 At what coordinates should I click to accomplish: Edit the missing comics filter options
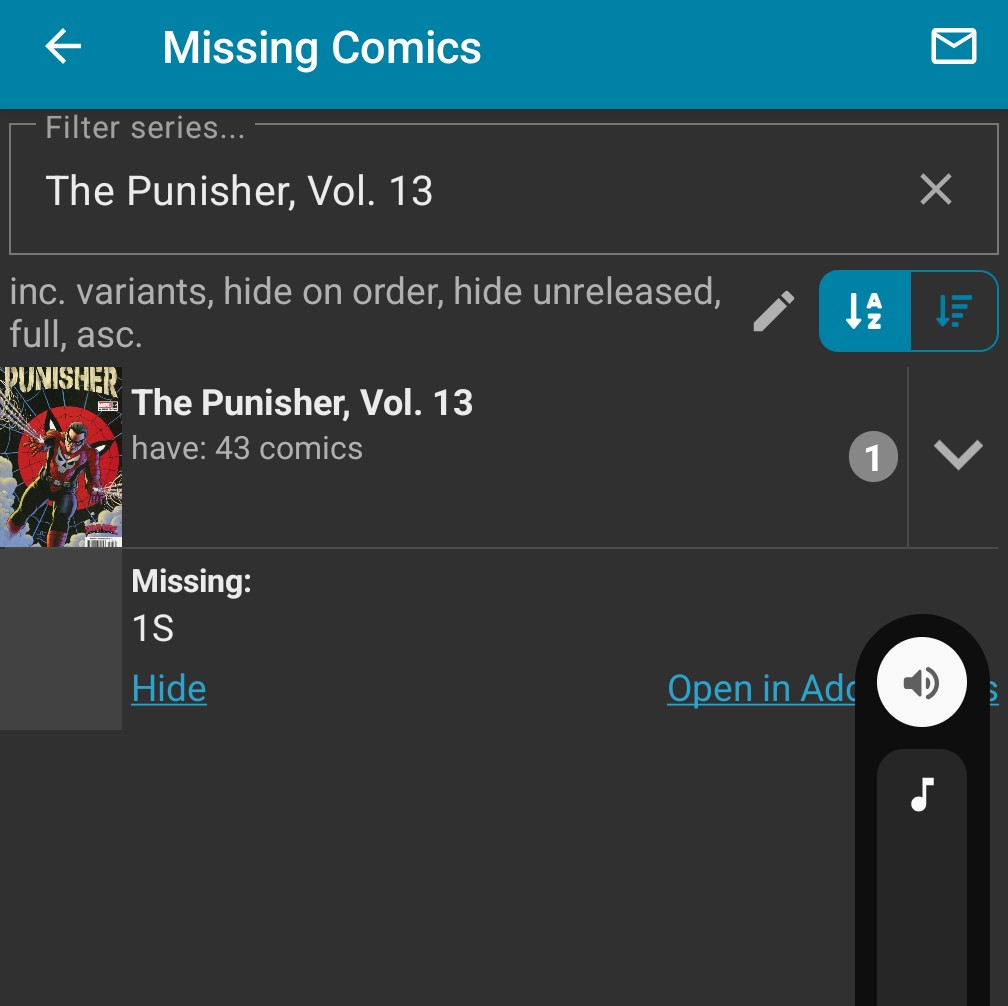click(x=773, y=312)
